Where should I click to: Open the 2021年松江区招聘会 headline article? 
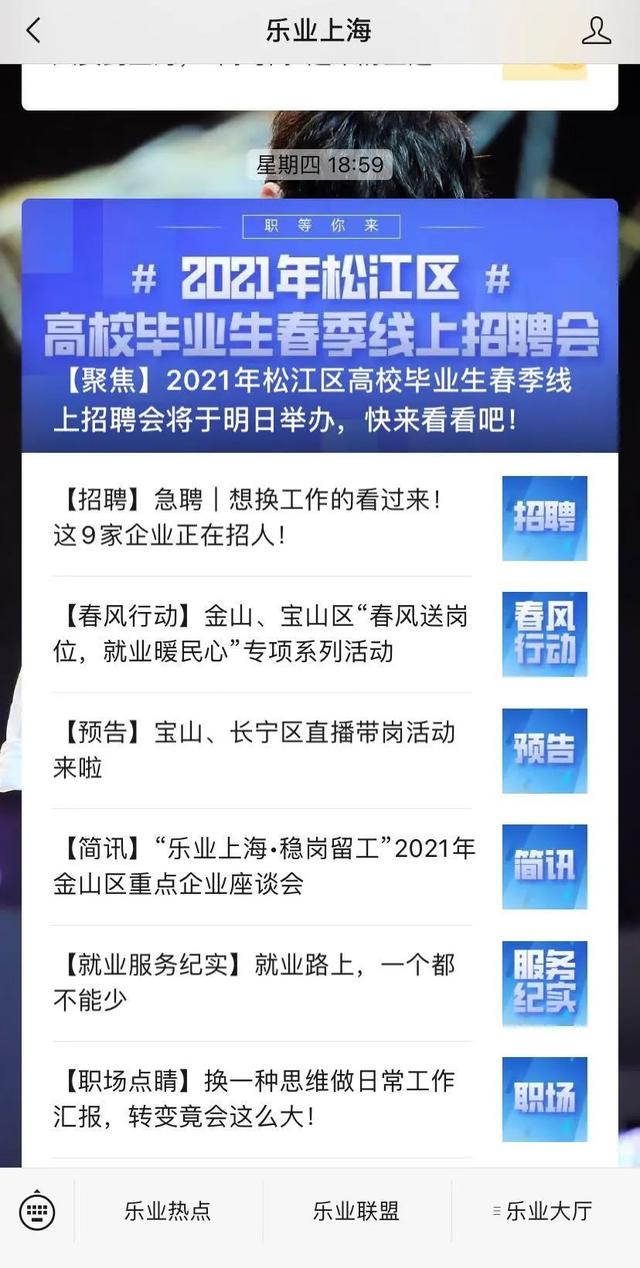[320, 326]
